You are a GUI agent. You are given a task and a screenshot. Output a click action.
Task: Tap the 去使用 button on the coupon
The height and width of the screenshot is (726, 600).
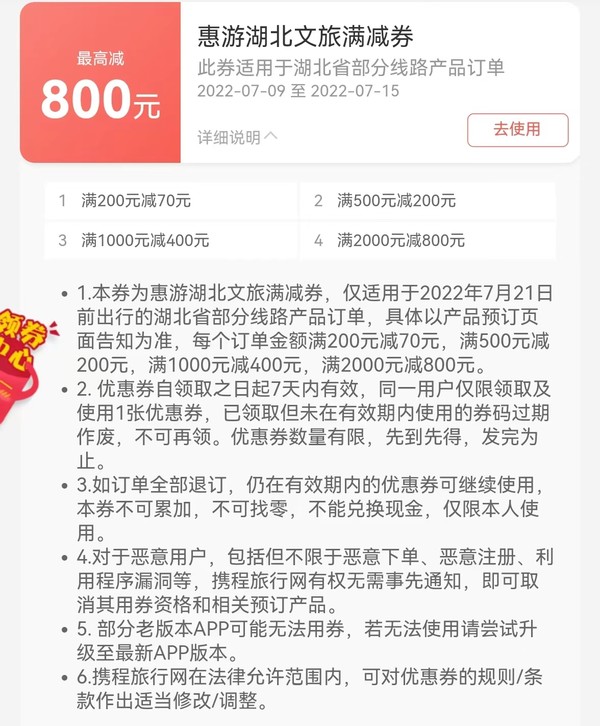[517, 130]
